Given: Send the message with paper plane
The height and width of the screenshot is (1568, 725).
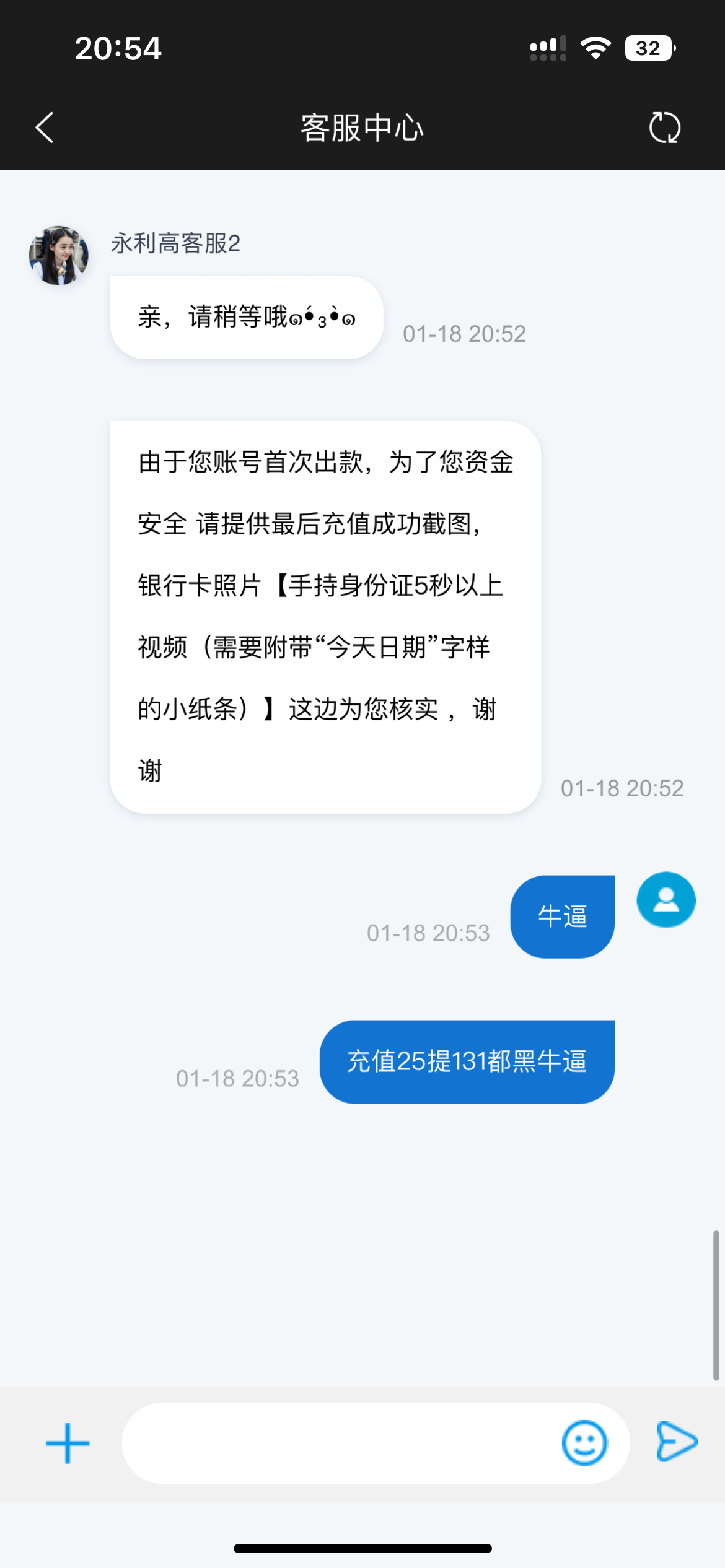Looking at the screenshot, I should [x=677, y=1442].
